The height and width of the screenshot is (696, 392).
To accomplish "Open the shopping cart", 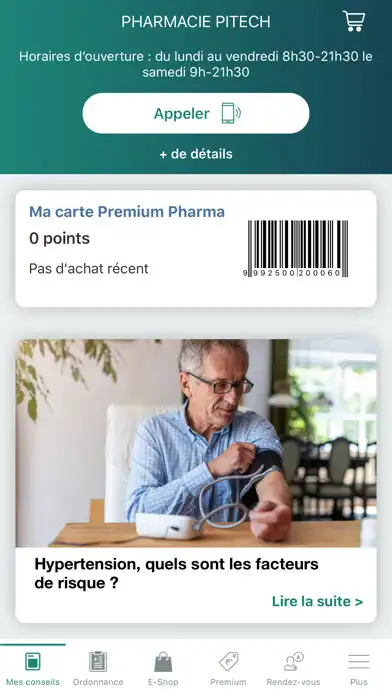I will pos(354,21).
